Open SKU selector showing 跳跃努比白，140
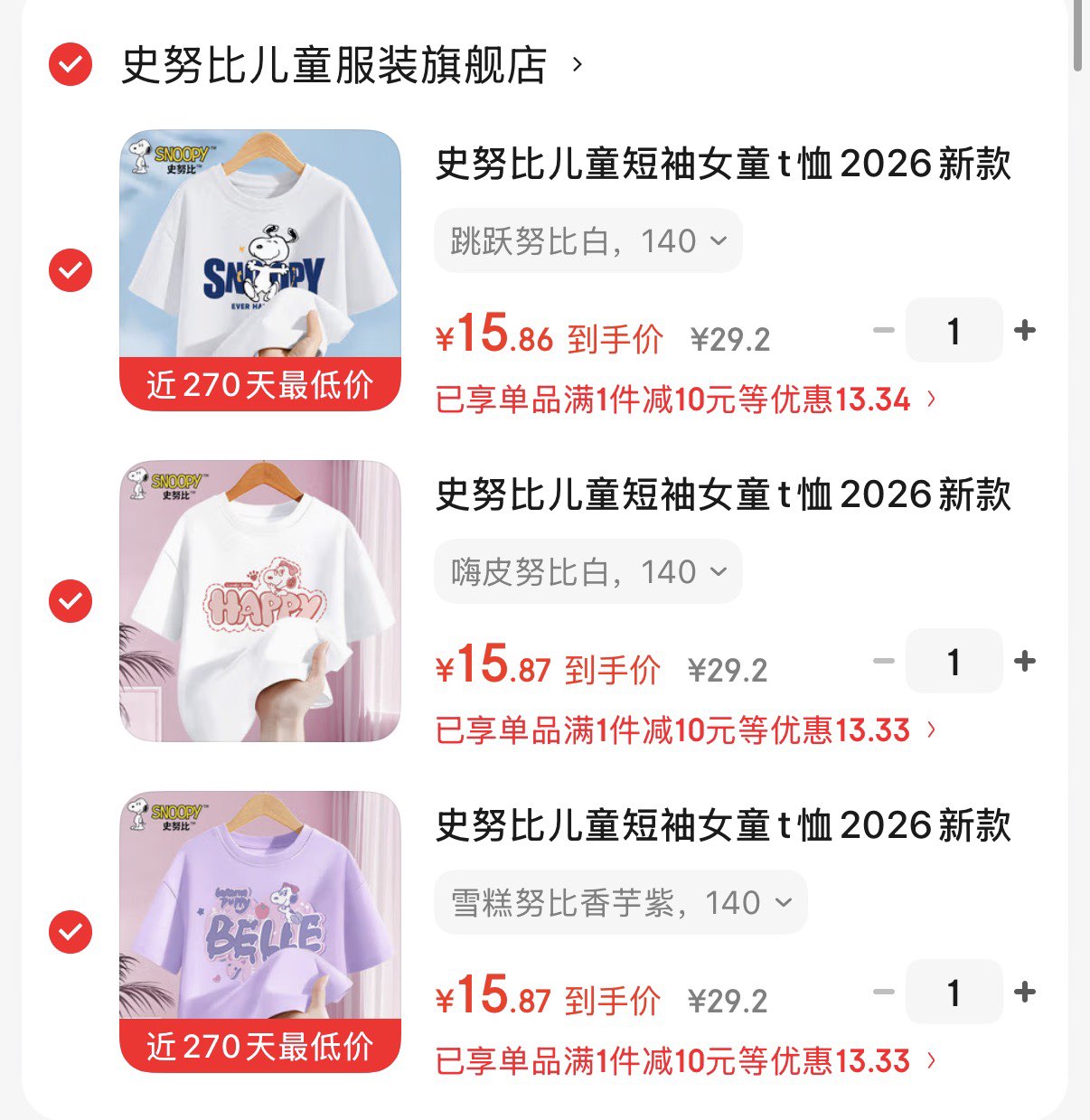Viewport: 1090px width, 1120px height. coord(587,240)
